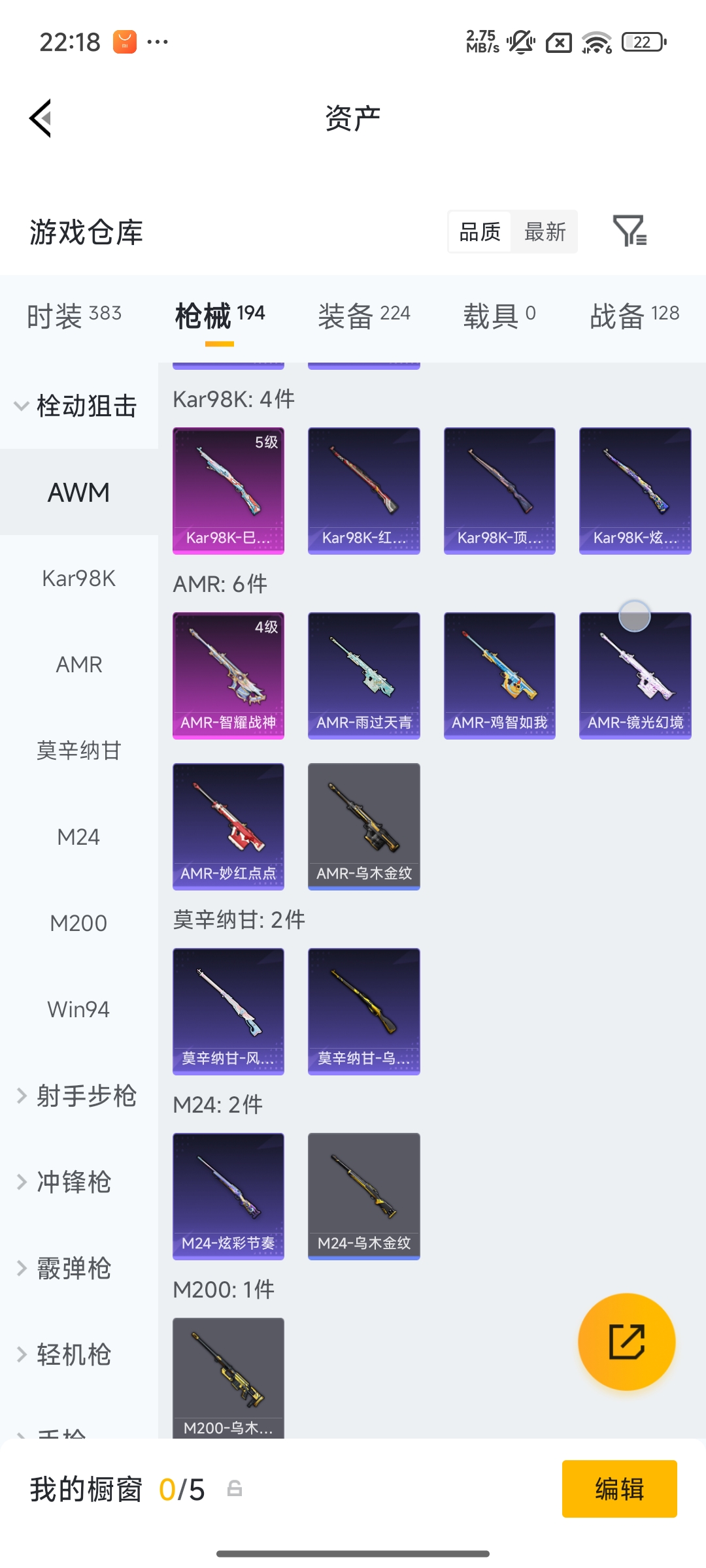This screenshot has width=706, height=1568.
Task: Select M200 in the sidebar
Action: coord(78,923)
